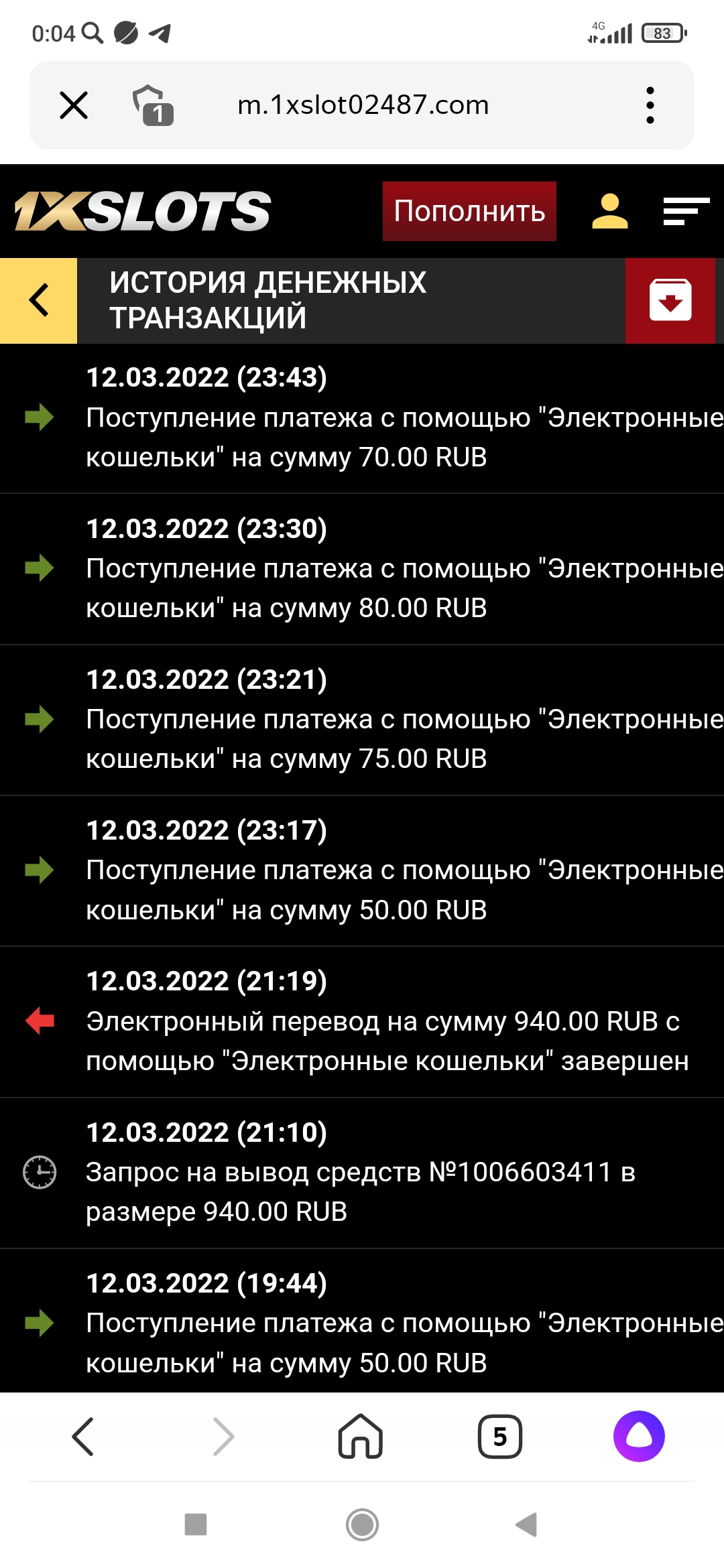
Task: Tap the red download archive icon
Action: [x=670, y=300]
